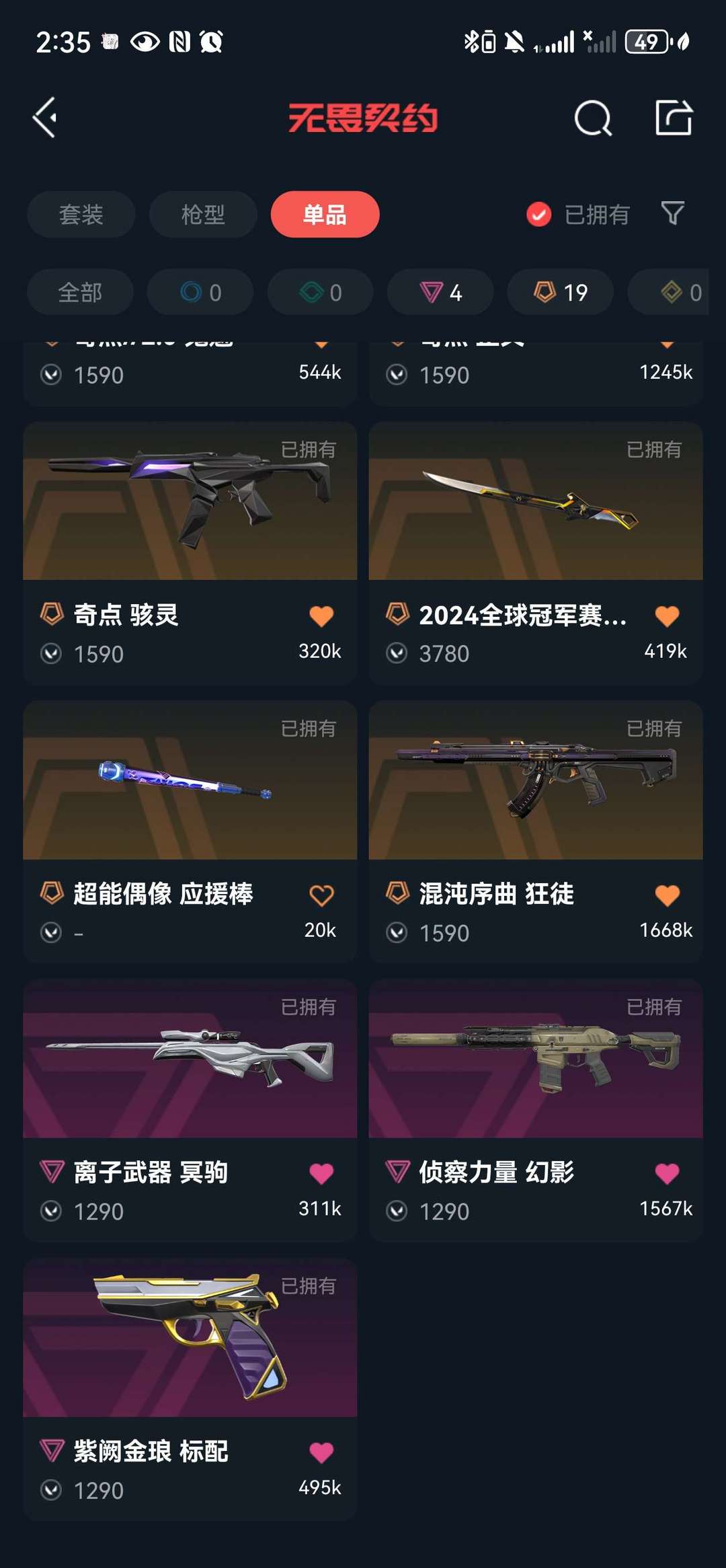Switch to the 套装 tab

81,215
